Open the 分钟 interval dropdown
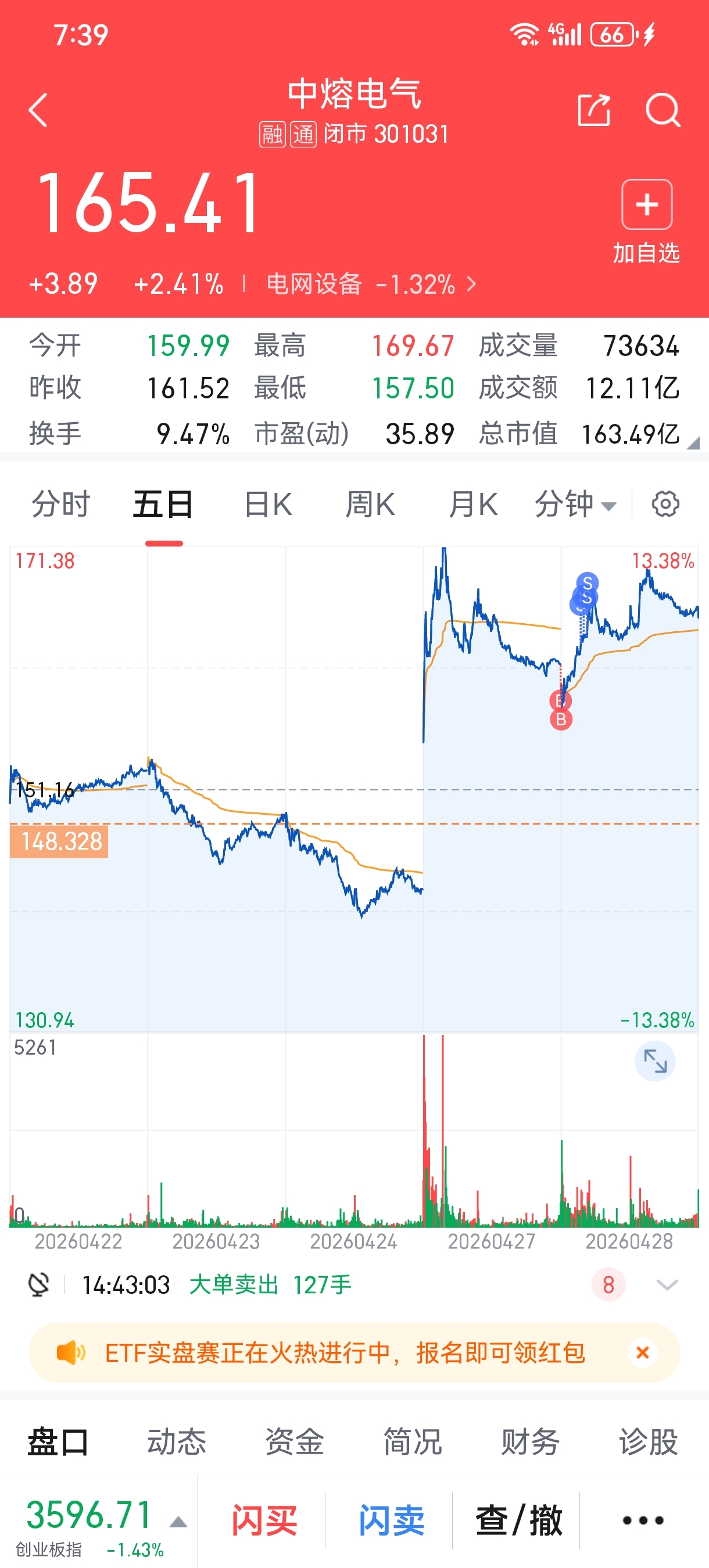The height and width of the screenshot is (1568, 709). coord(575,504)
